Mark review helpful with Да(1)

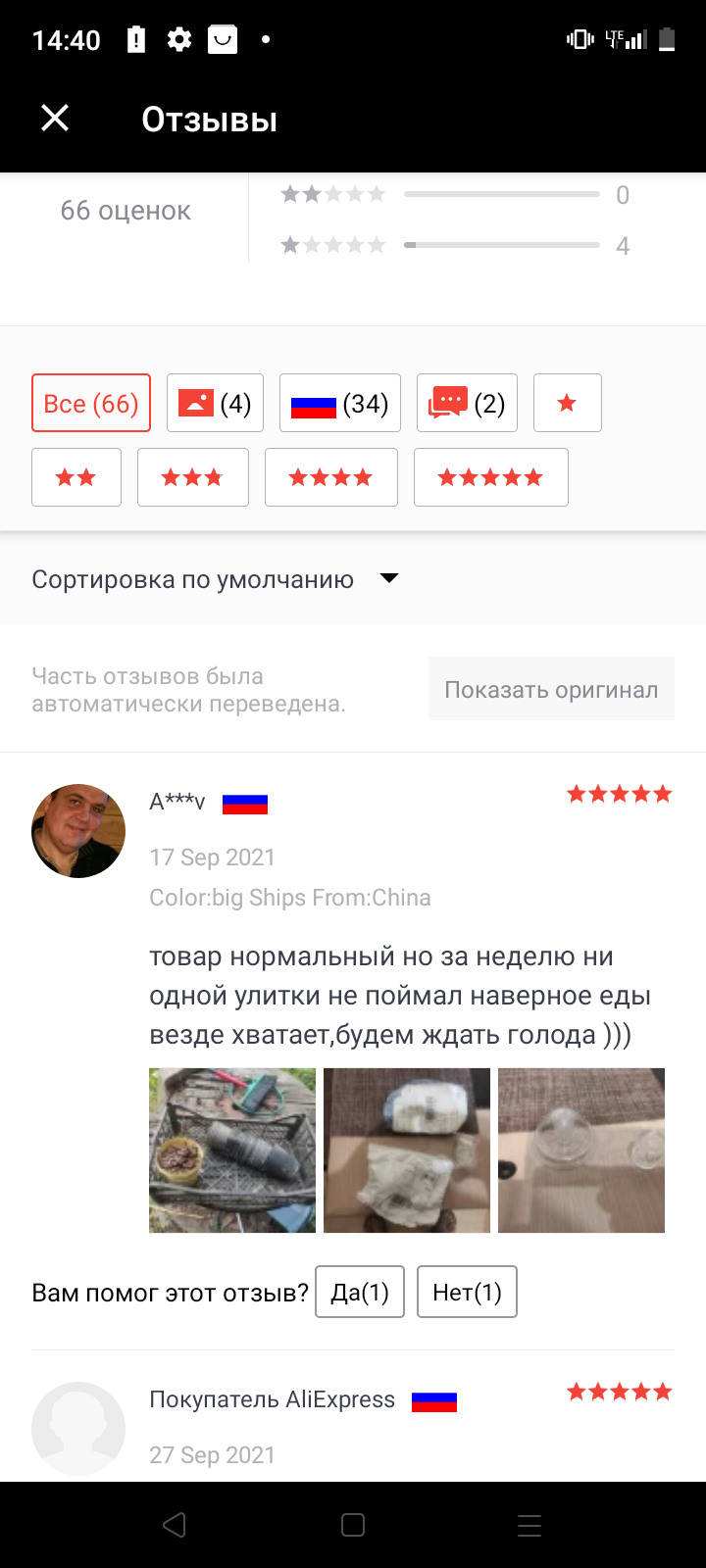[x=360, y=1292]
